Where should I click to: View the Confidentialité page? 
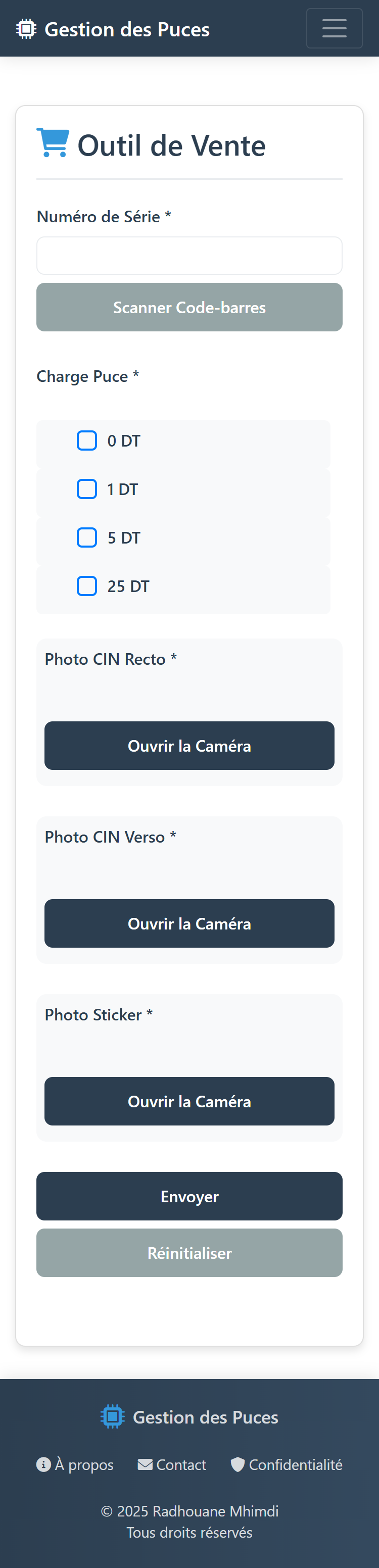(287, 1464)
